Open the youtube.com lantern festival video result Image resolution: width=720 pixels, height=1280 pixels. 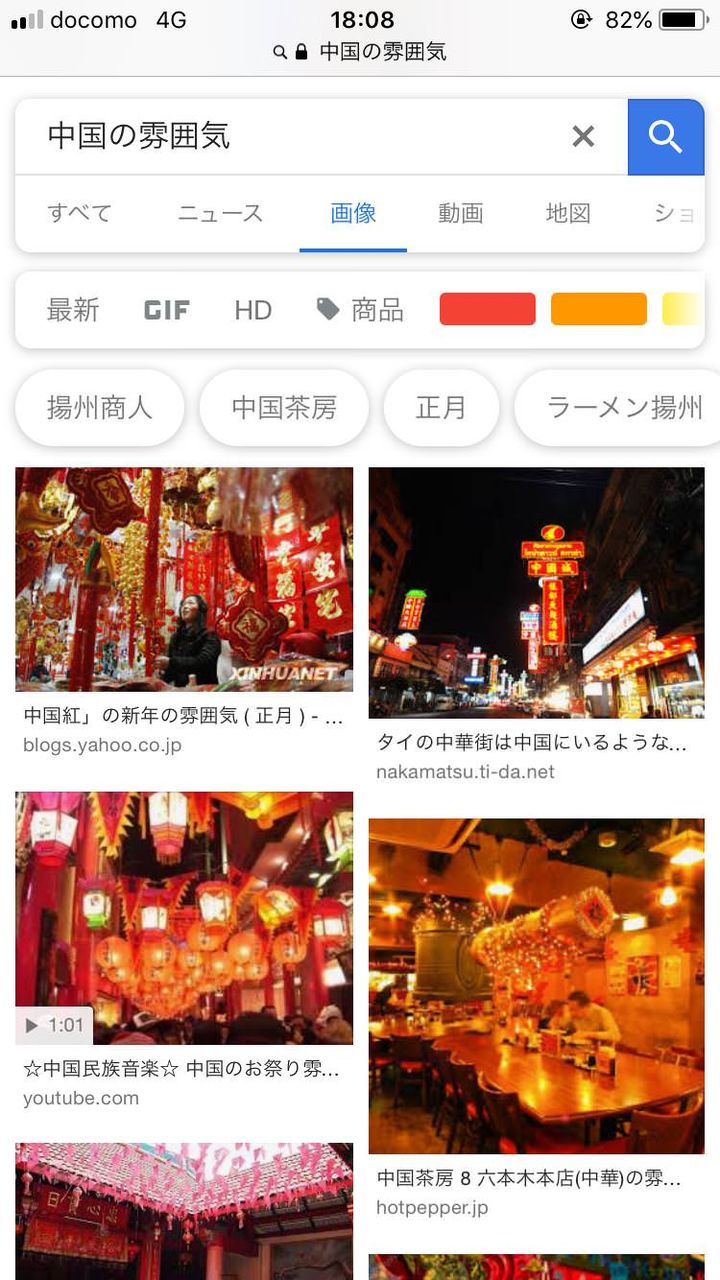[184, 918]
